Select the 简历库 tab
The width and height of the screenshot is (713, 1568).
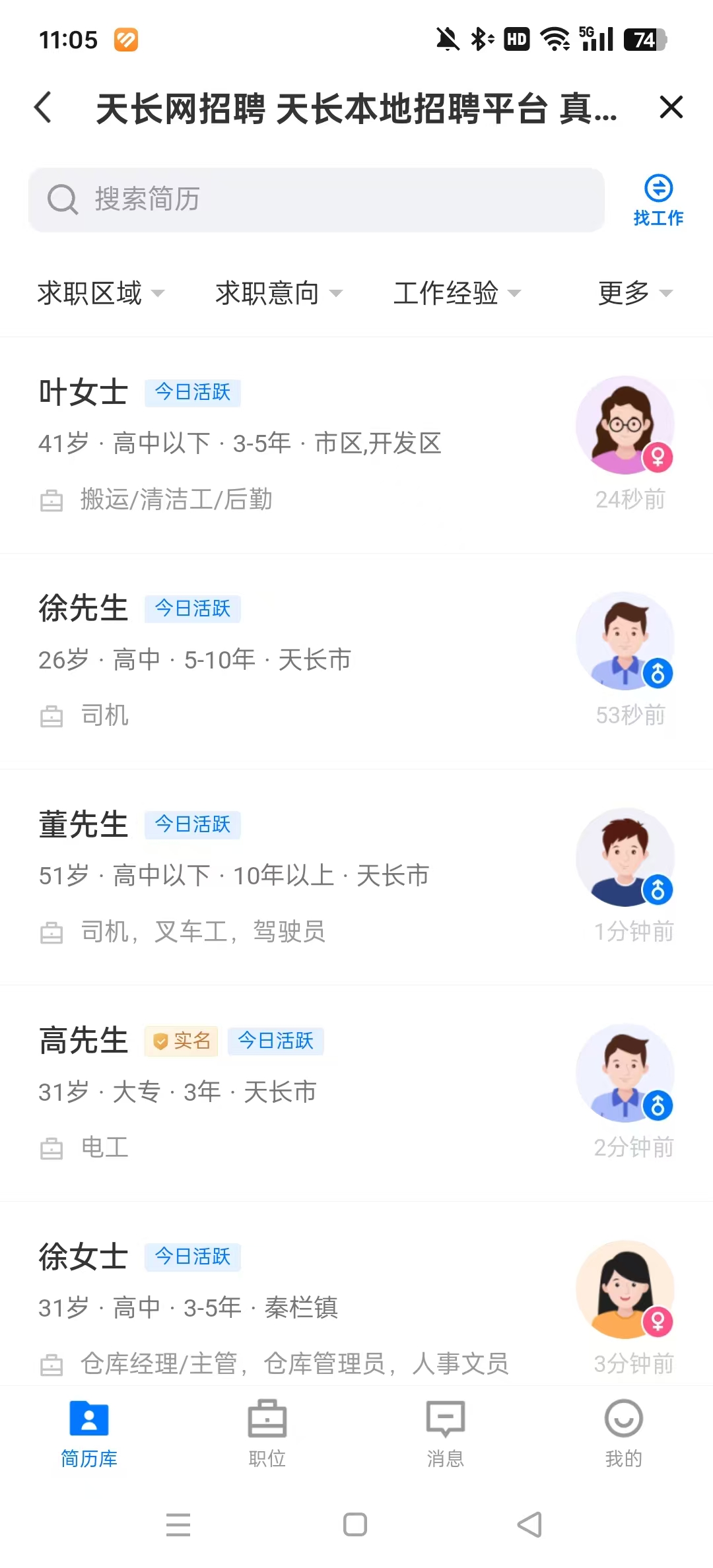pos(89,1433)
